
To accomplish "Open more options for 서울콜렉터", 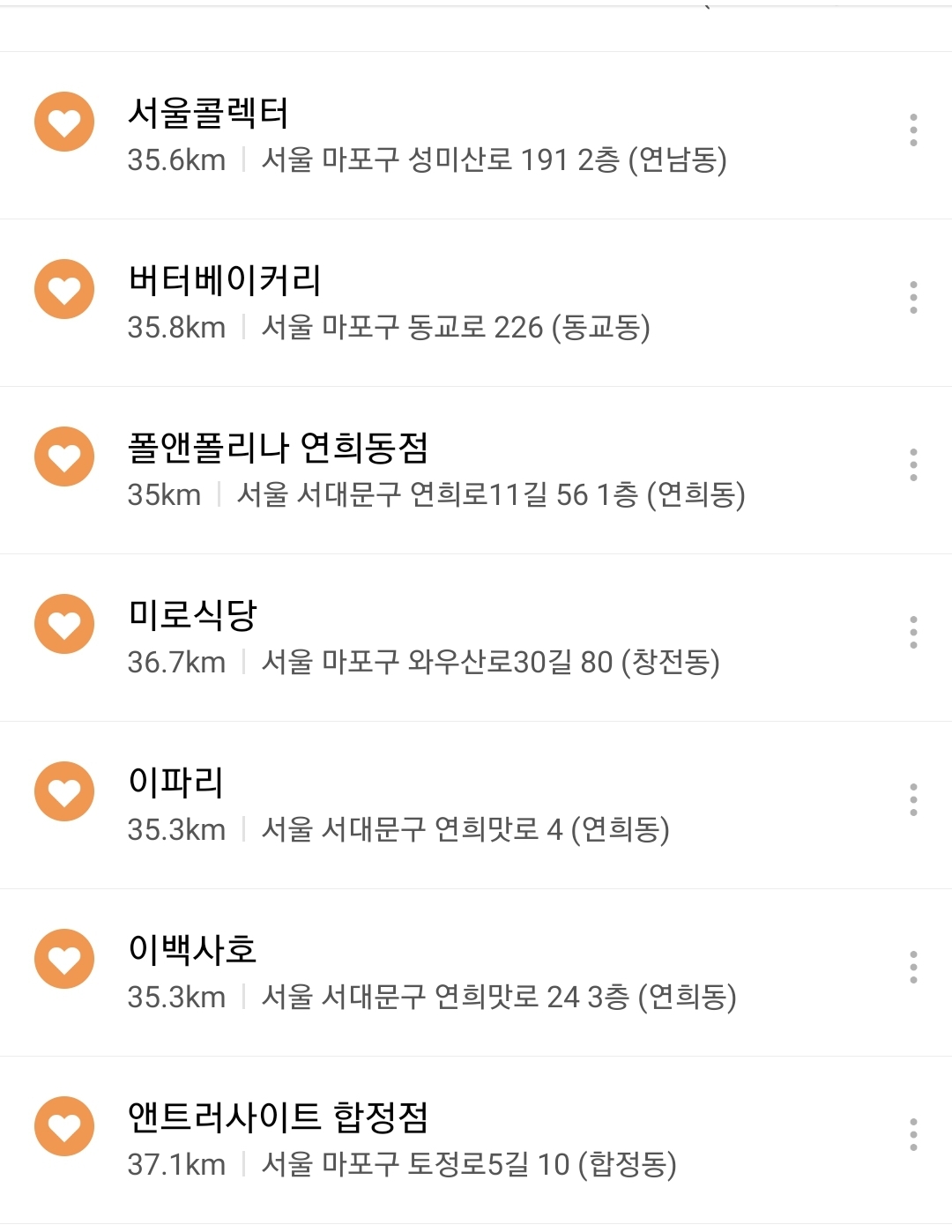I will tap(913, 130).
